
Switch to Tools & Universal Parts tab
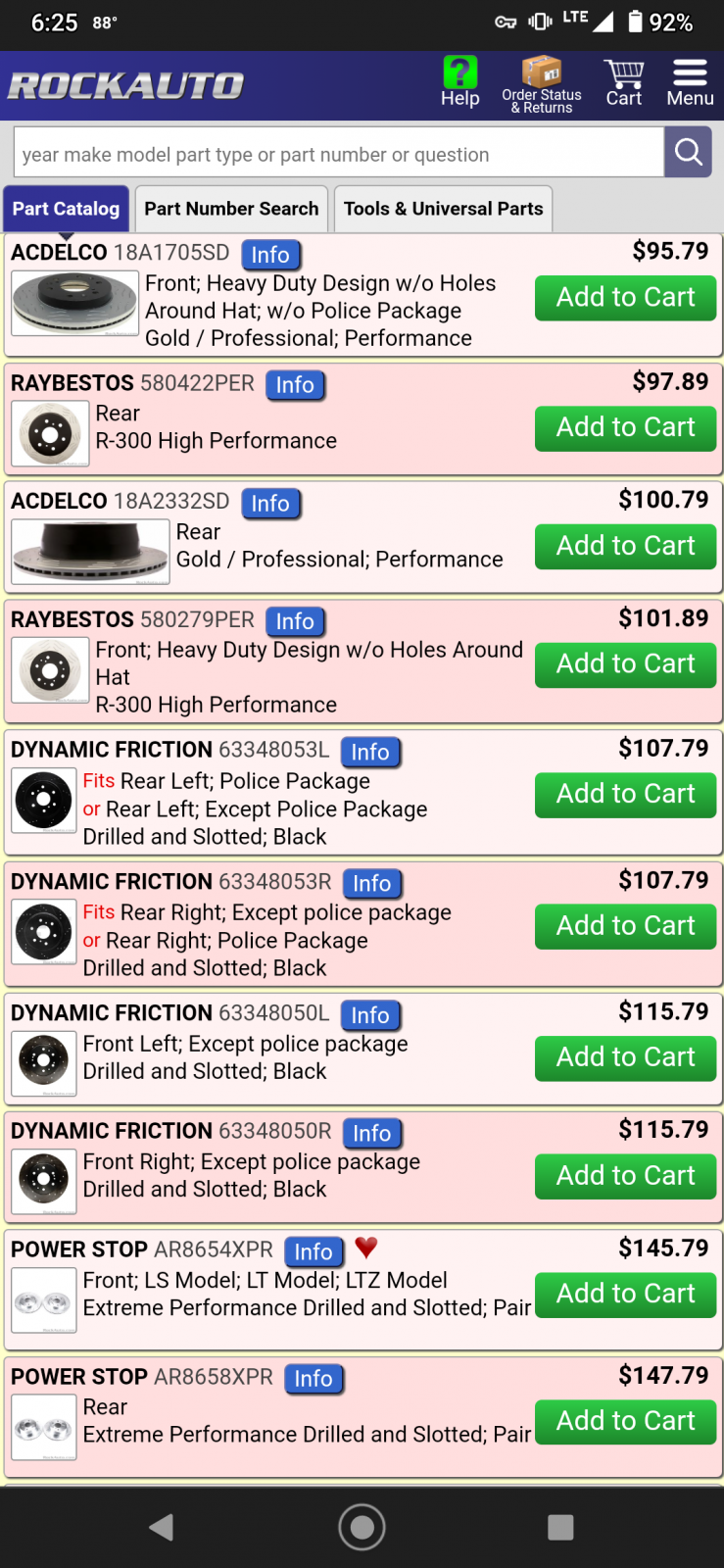tap(443, 209)
